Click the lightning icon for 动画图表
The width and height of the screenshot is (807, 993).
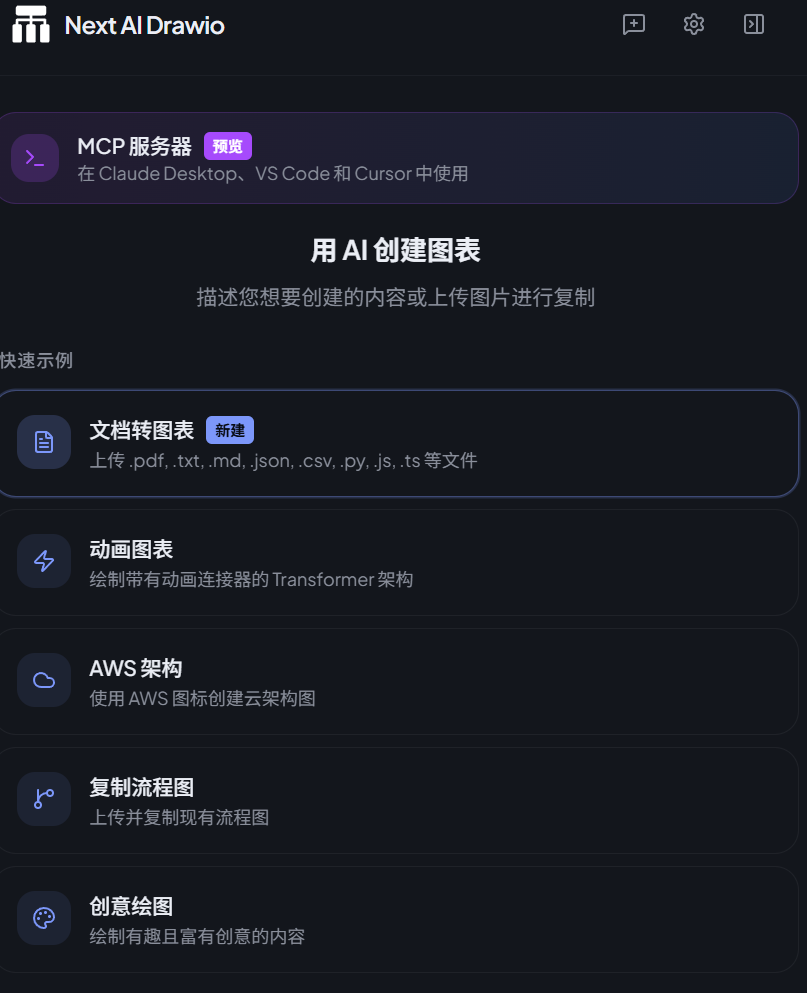tap(43, 562)
